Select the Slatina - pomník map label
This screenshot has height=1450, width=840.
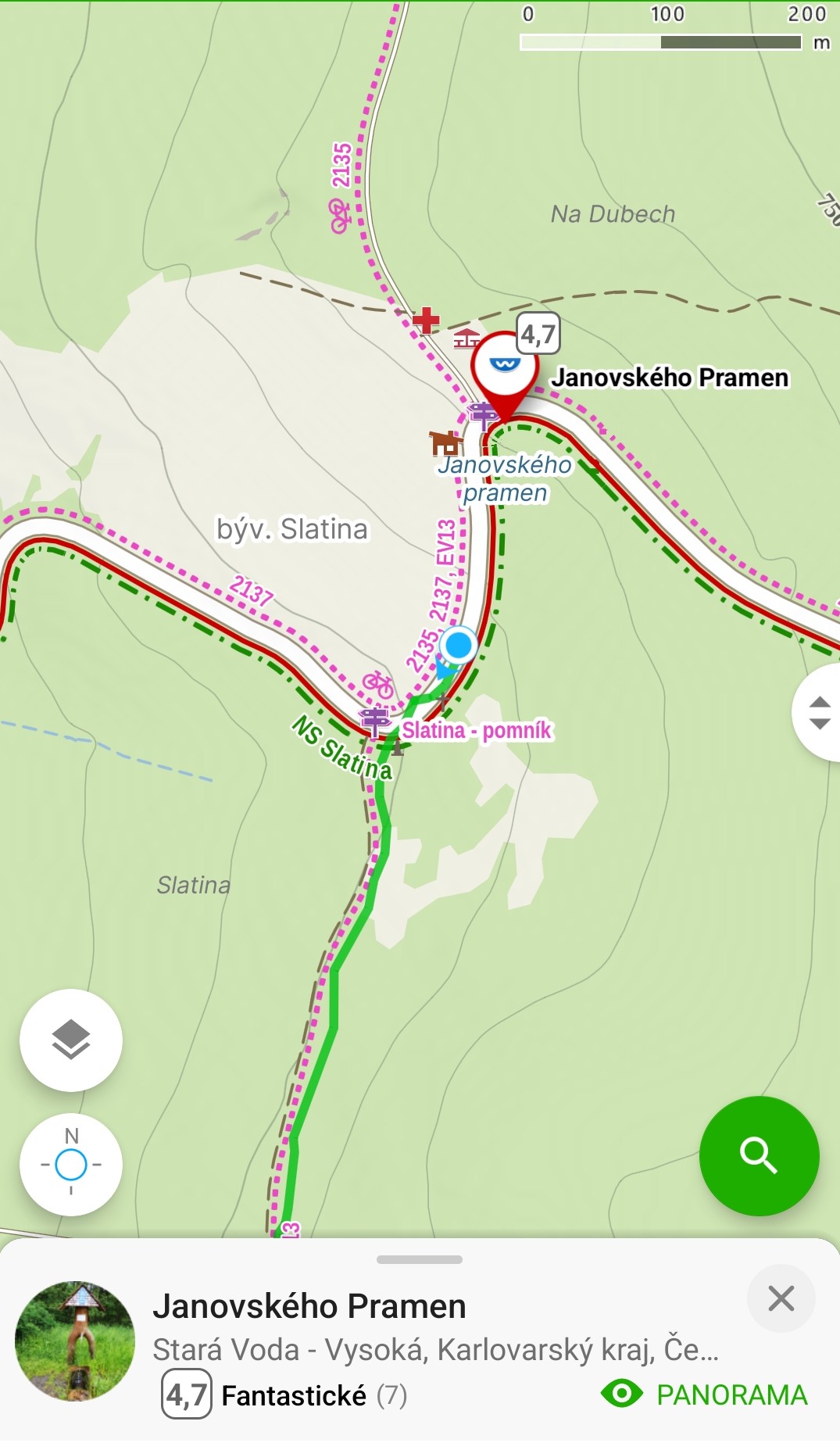(477, 730)
